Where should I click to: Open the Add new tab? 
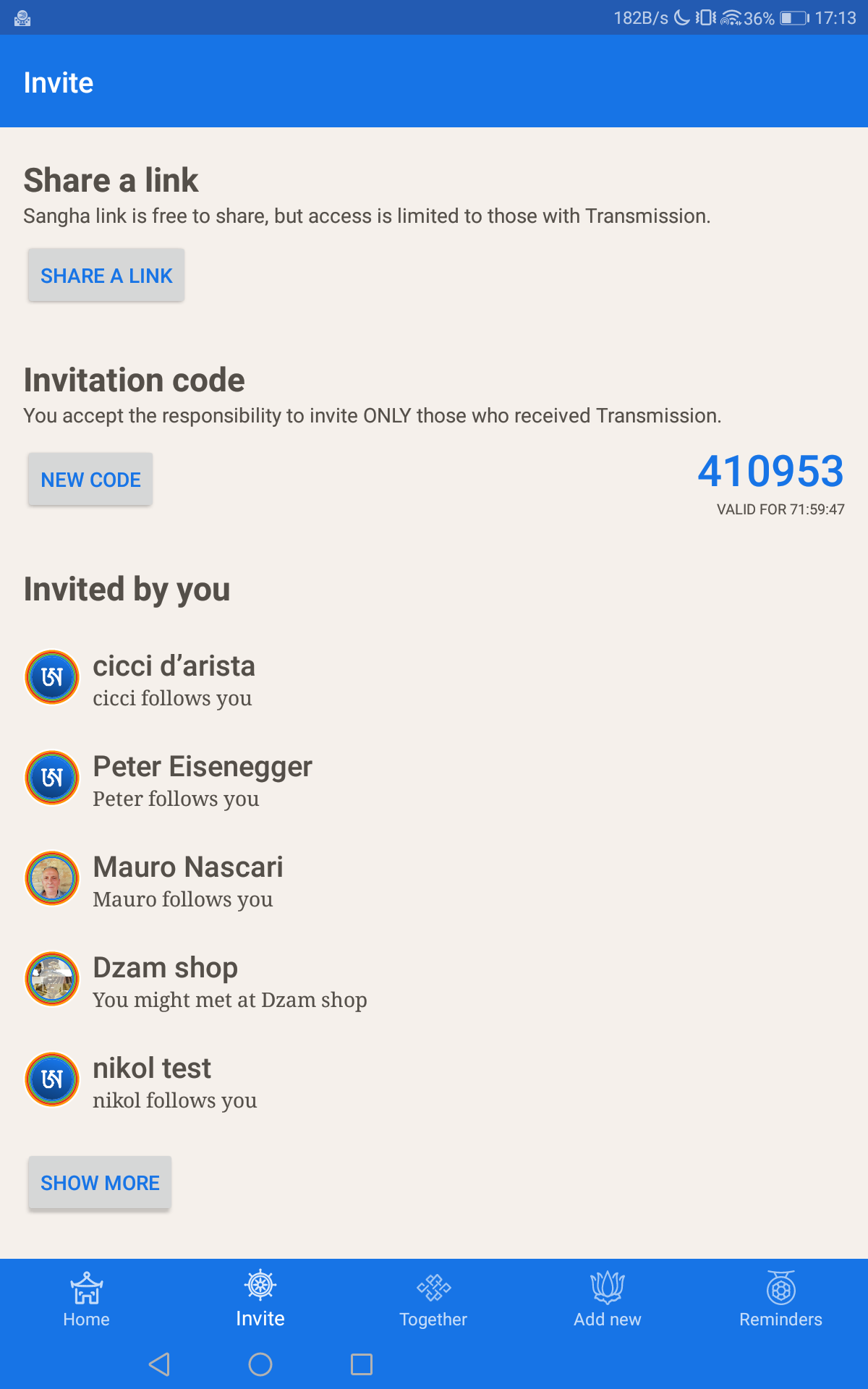(608, 1300)
